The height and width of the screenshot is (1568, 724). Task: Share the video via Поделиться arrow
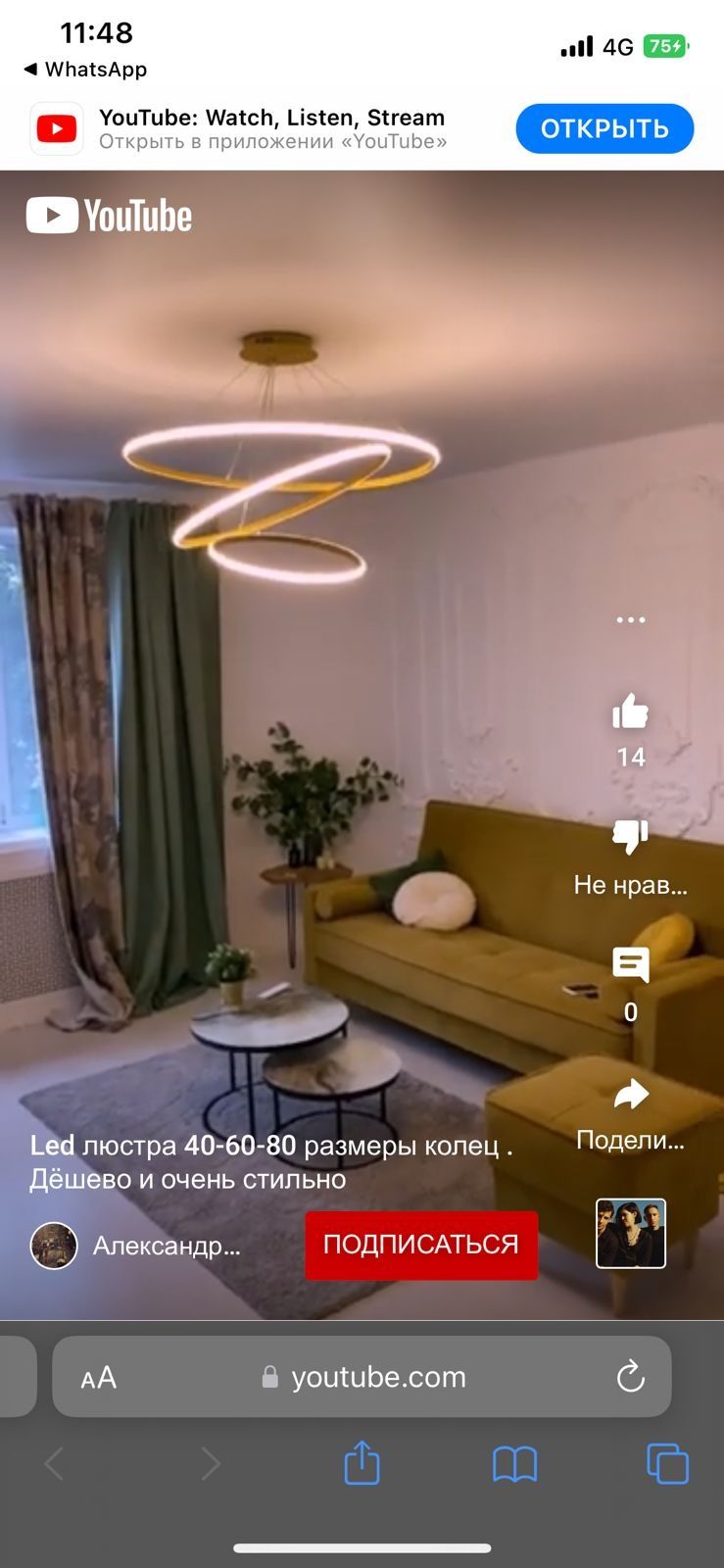click(x=631, y=1094)
